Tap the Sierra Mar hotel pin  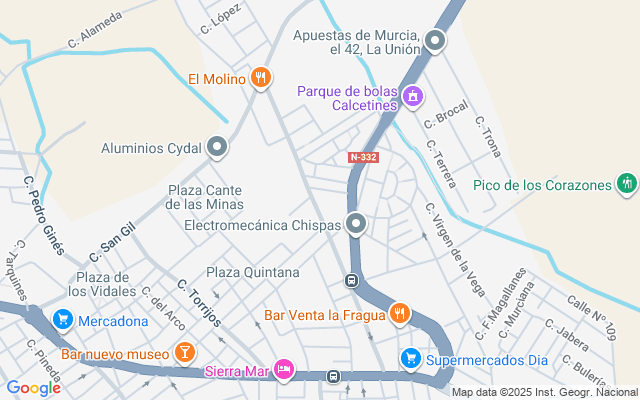pos(285,370)
